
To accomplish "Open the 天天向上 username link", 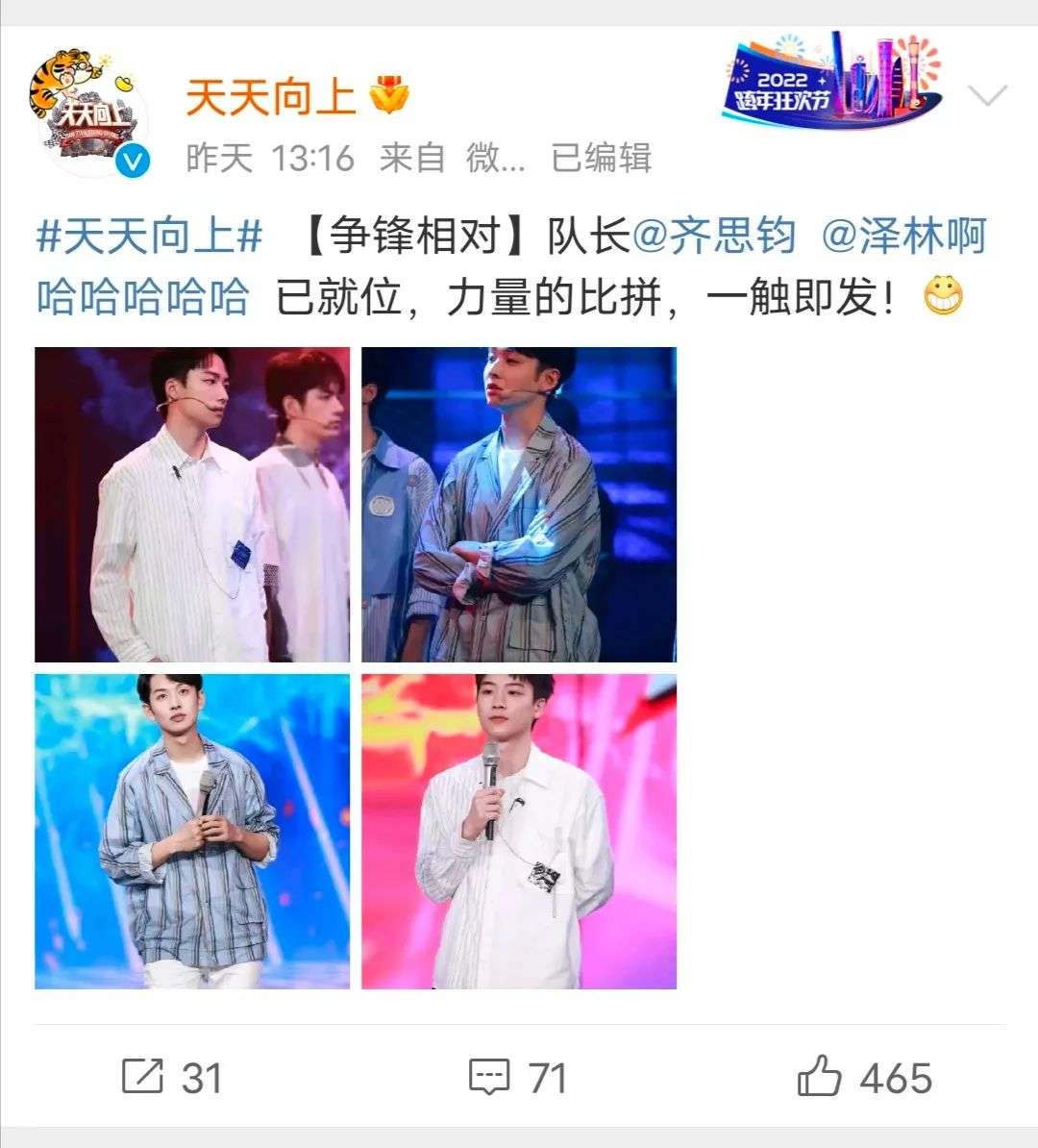I will tap(270, 97).
